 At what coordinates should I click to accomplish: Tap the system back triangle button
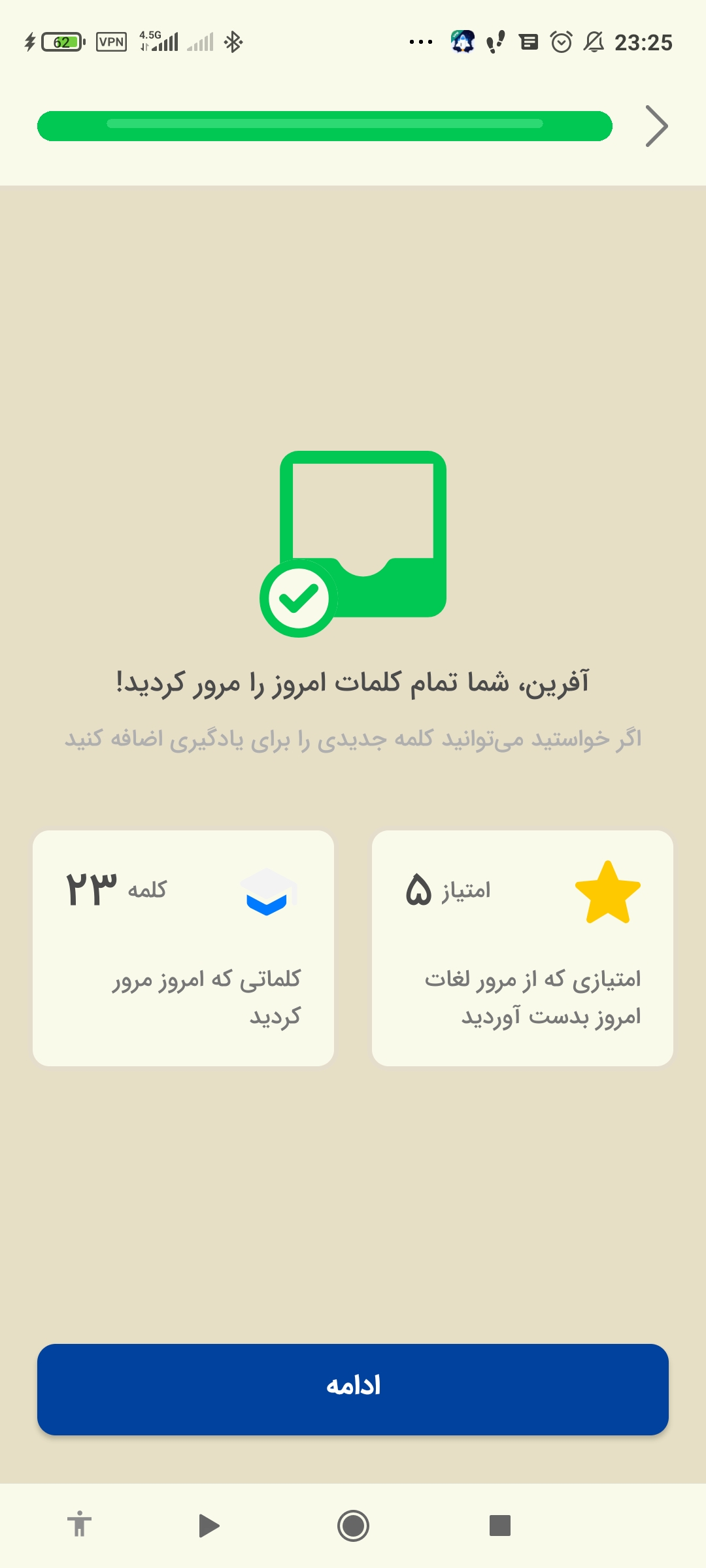209,1526
